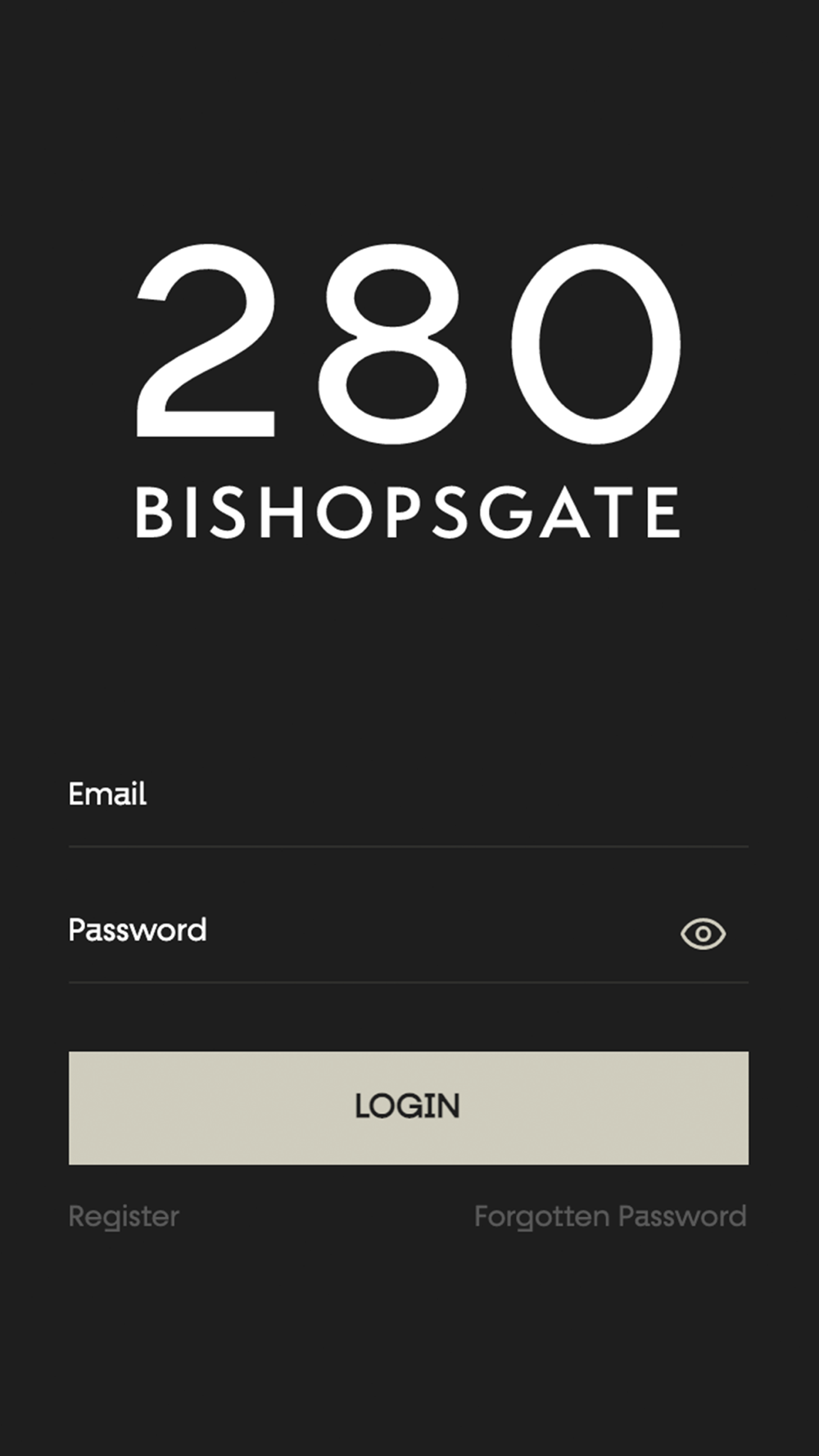This screenshot has width=819, height=1456.
Task: Show password with the eye icon
Action: (x=703, y=934)
